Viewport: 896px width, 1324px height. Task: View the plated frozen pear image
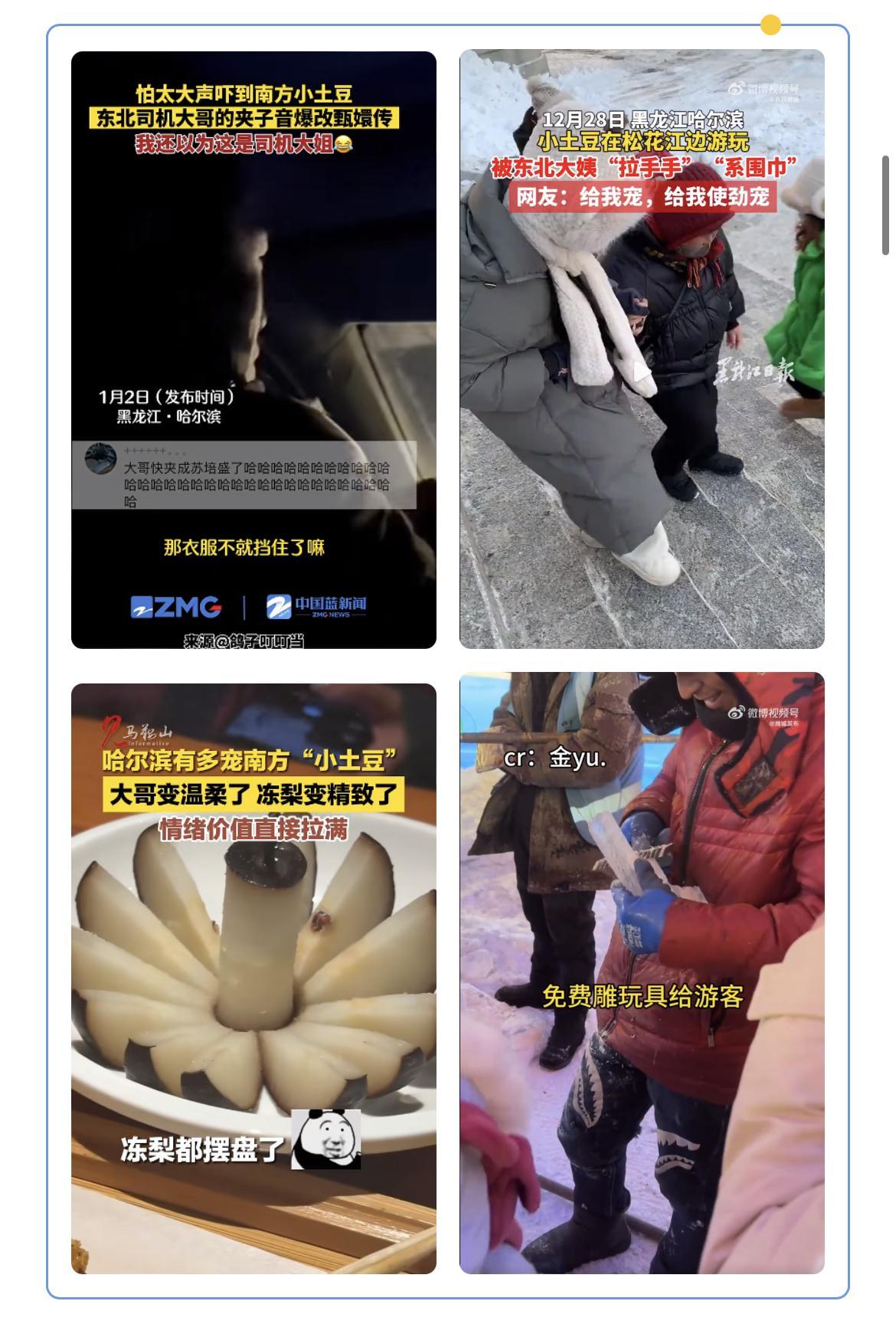[253, 978]
